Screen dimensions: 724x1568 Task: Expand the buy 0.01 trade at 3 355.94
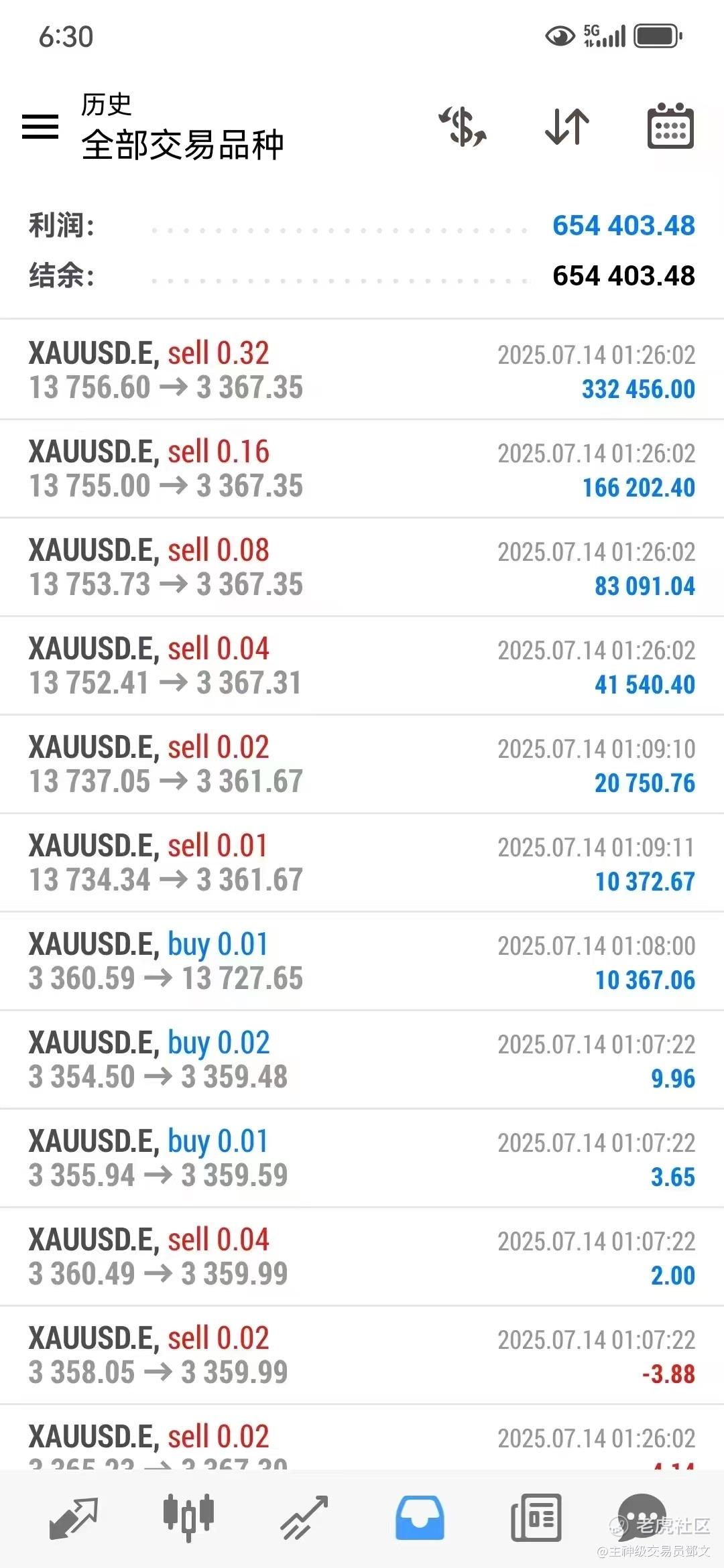362,1159
